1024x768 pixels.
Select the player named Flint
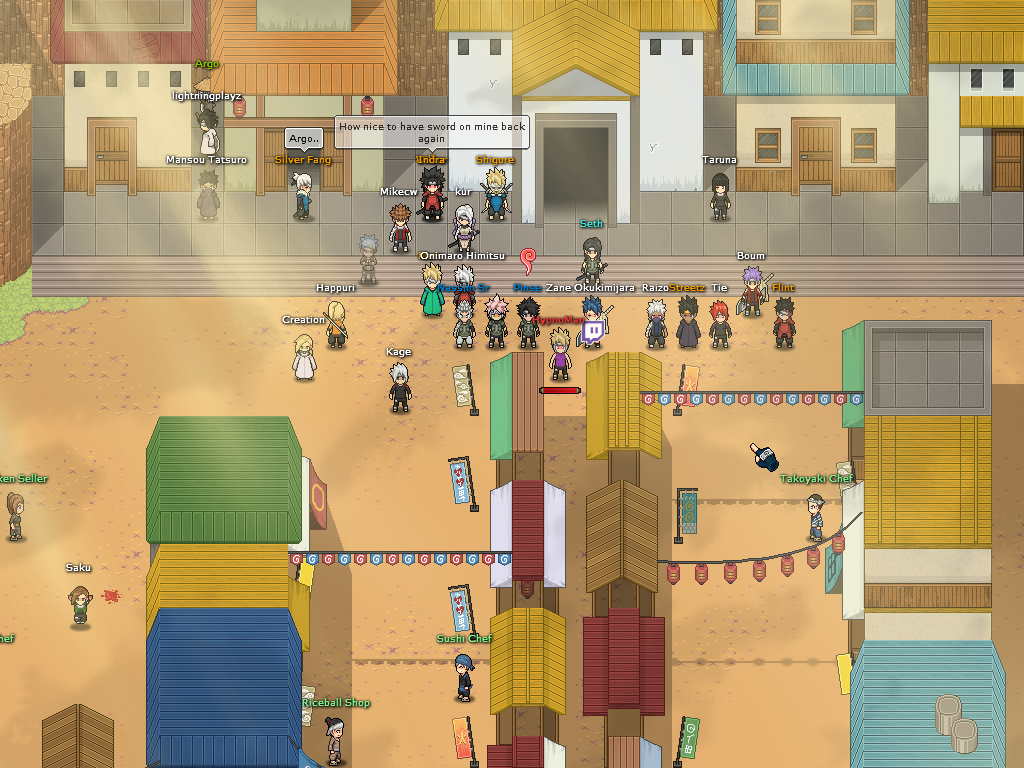tap(784, 322)
